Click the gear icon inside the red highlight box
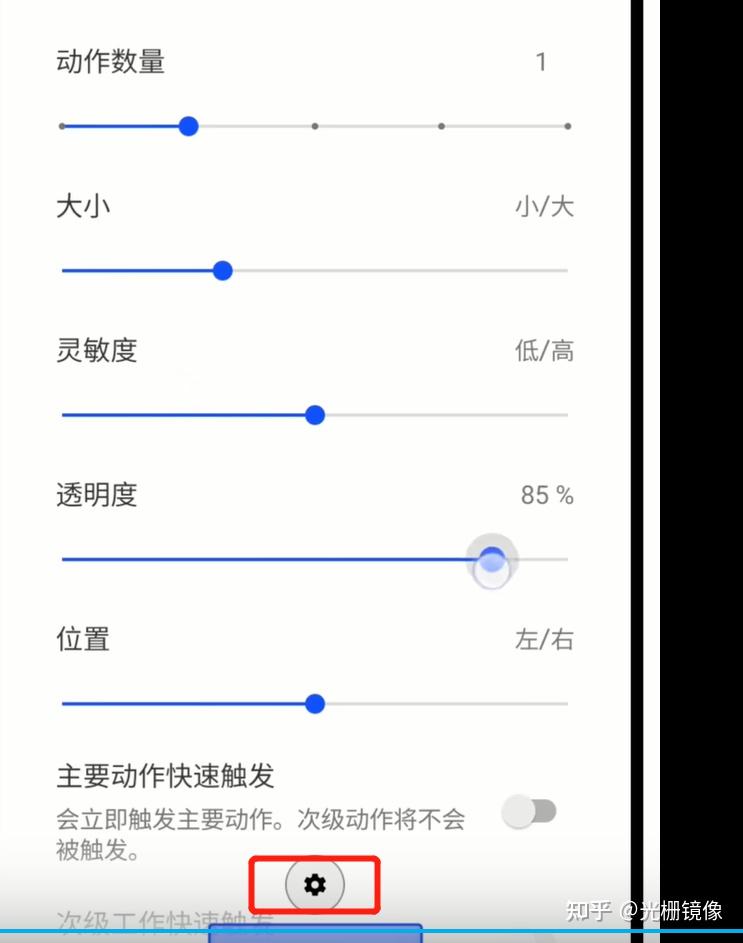The image size is (743, 943). pyautogui.click(x=315, y=885)
